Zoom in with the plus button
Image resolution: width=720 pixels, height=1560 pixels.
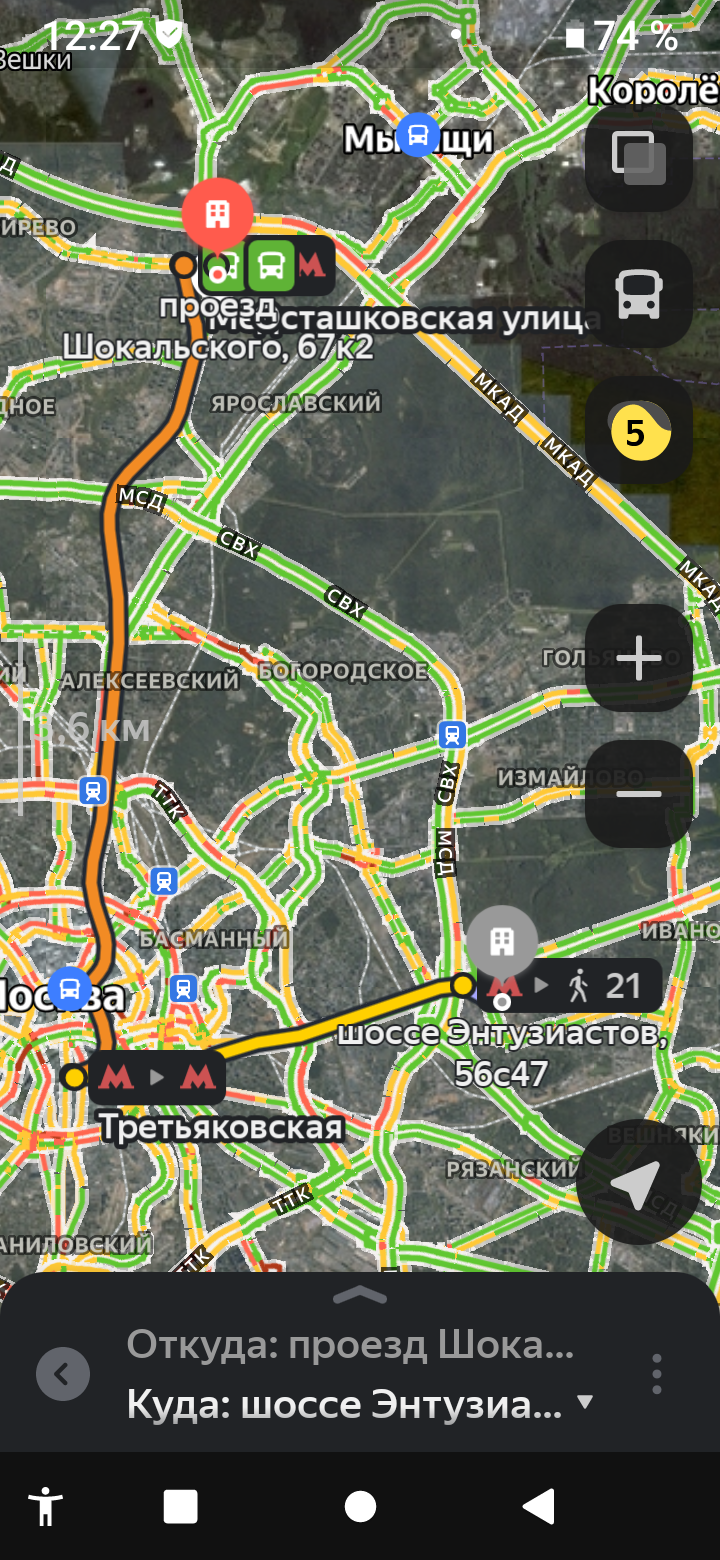point(638,658)
